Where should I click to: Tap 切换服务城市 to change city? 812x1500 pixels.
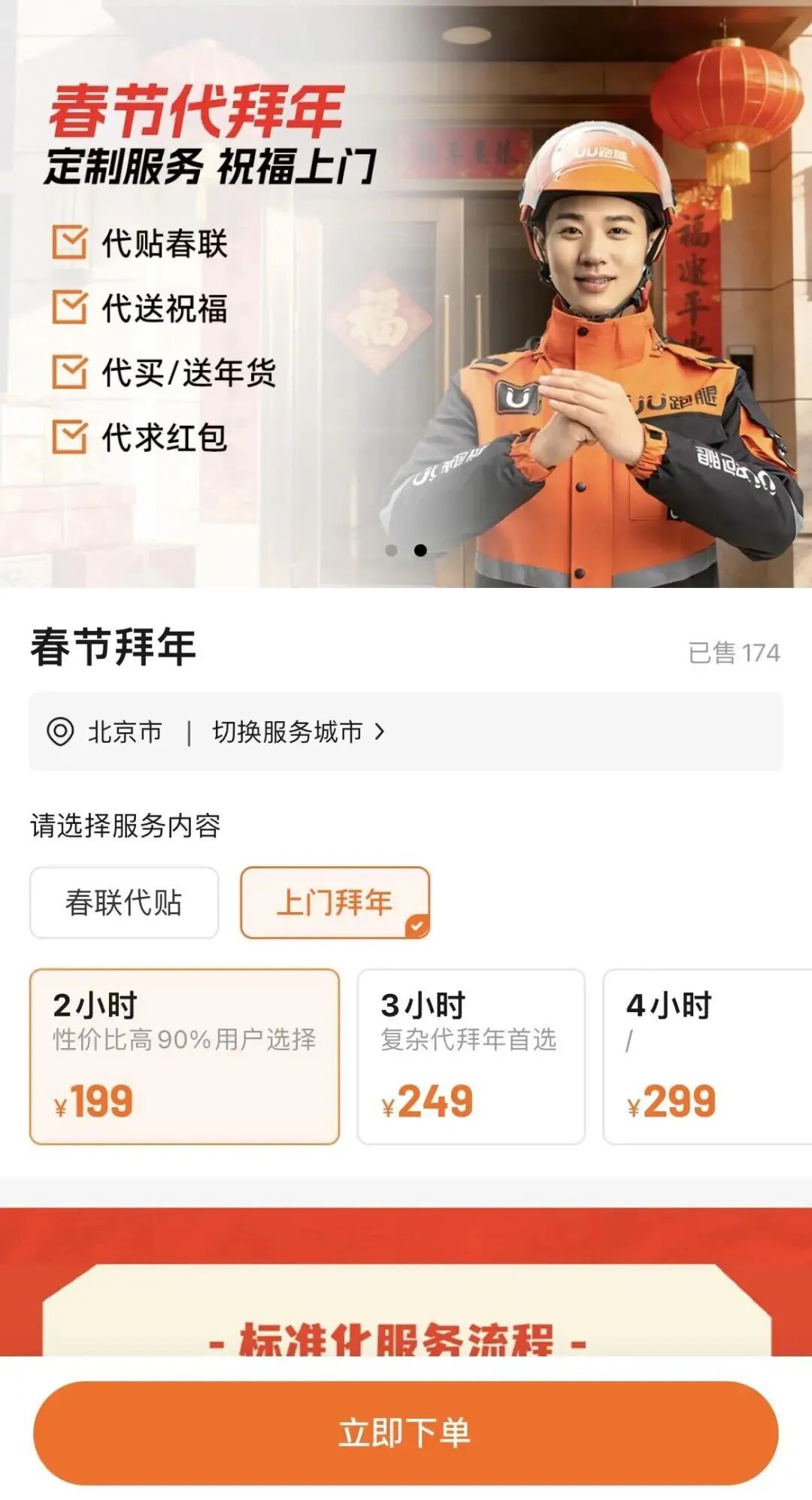click(x=298, y=732)
